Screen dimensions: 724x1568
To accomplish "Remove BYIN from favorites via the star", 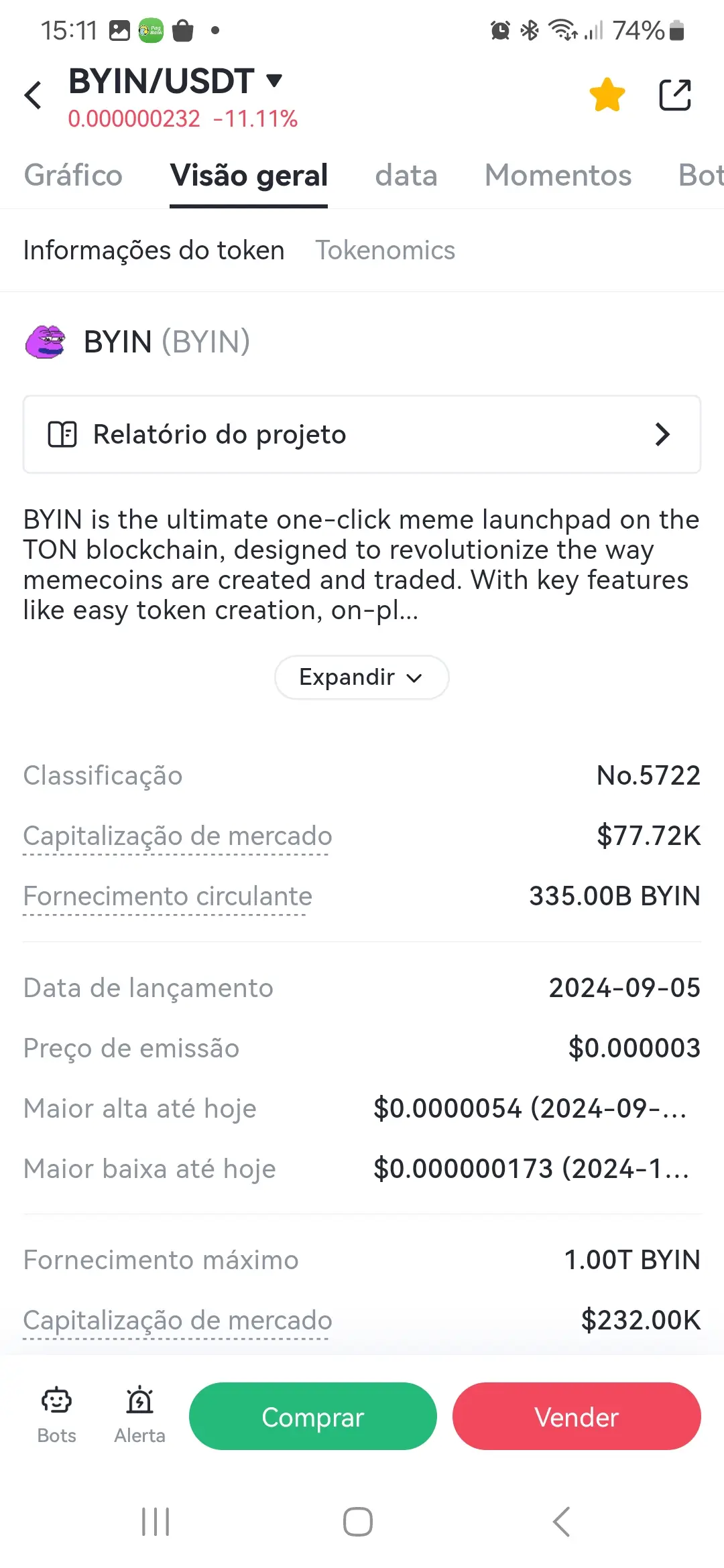I will [607, 94].
